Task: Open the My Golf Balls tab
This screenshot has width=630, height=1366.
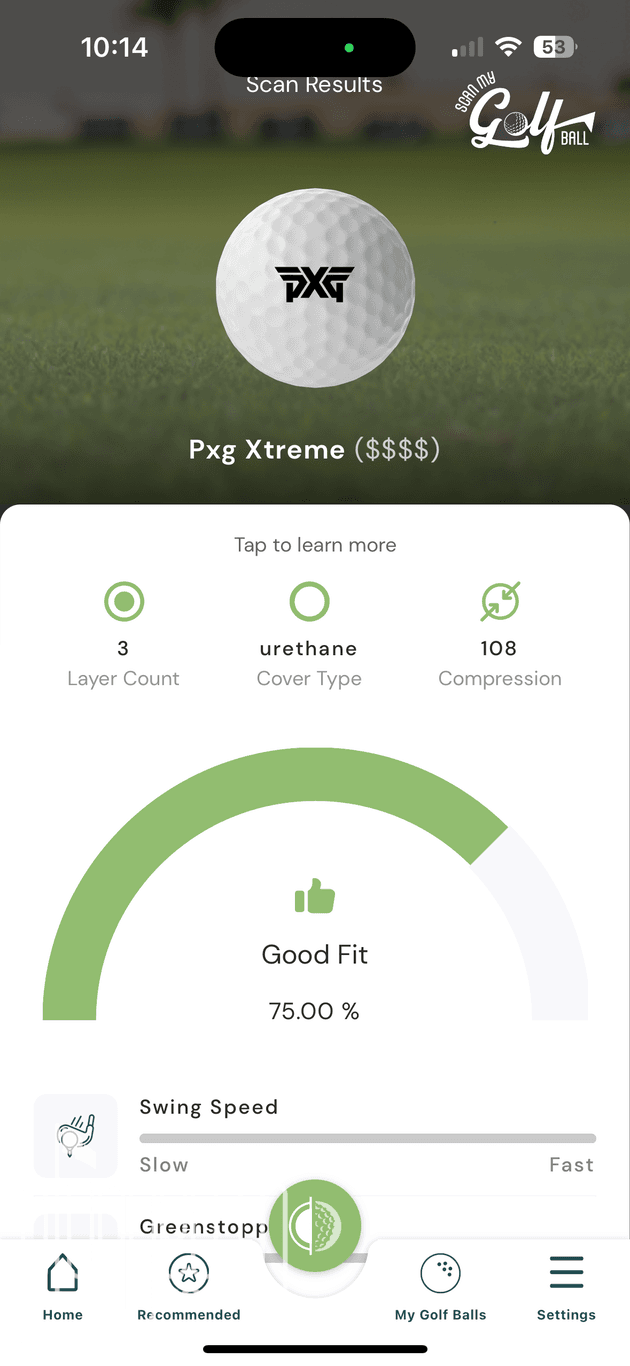Action: (440, 1287)
